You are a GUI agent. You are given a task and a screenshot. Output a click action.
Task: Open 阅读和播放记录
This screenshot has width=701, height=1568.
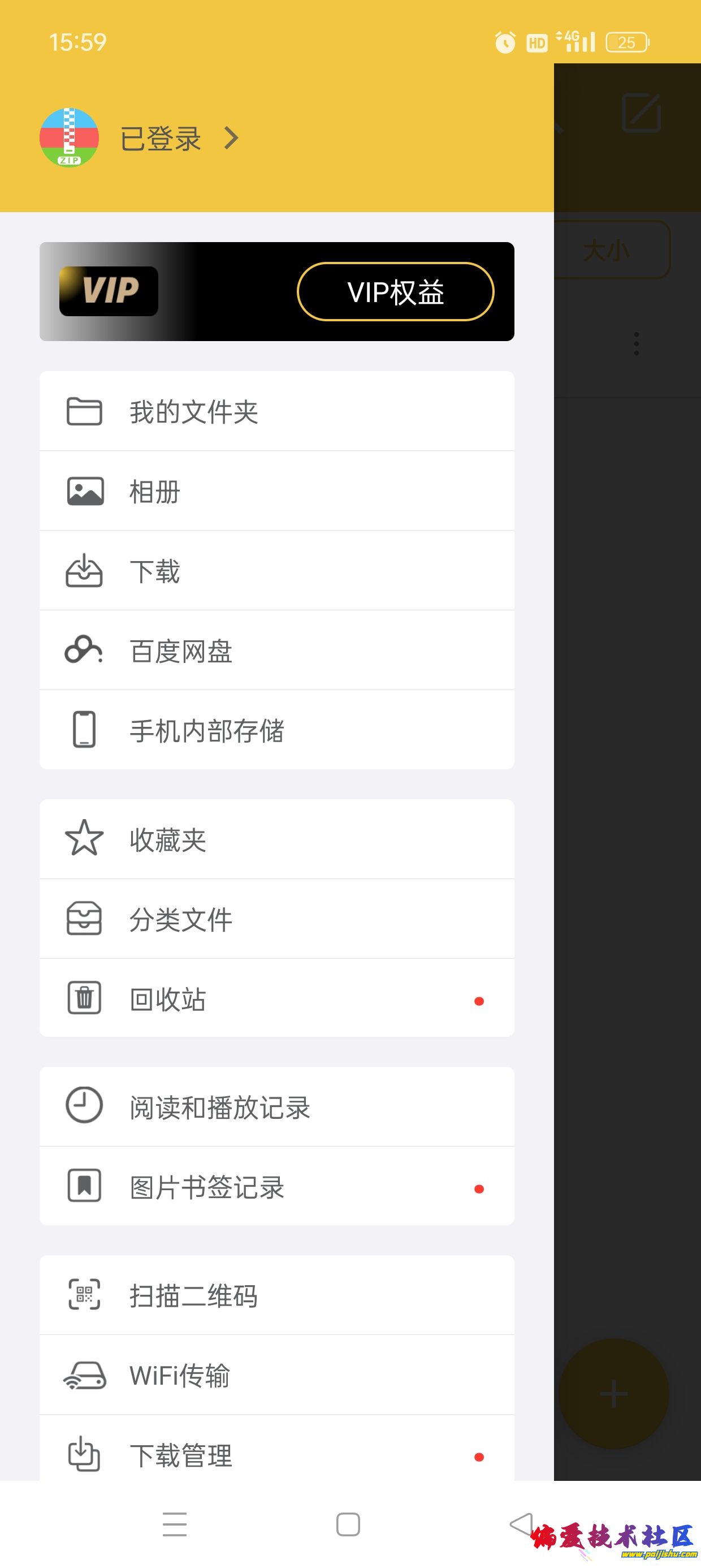pos(276,1107)
